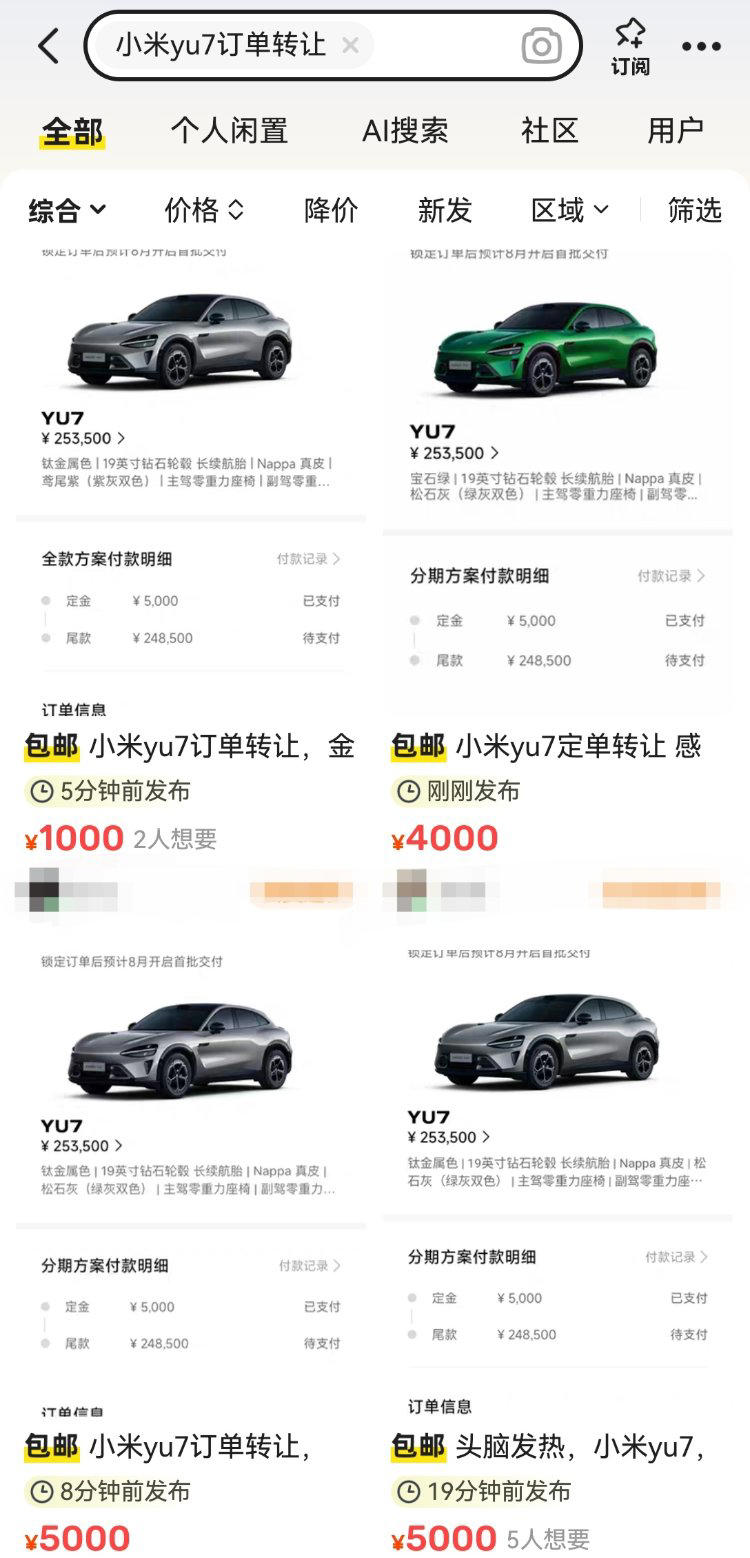Tap the price sort arrows icon
The width and height of the screenshot is (750, 1558).
(236, 211)
